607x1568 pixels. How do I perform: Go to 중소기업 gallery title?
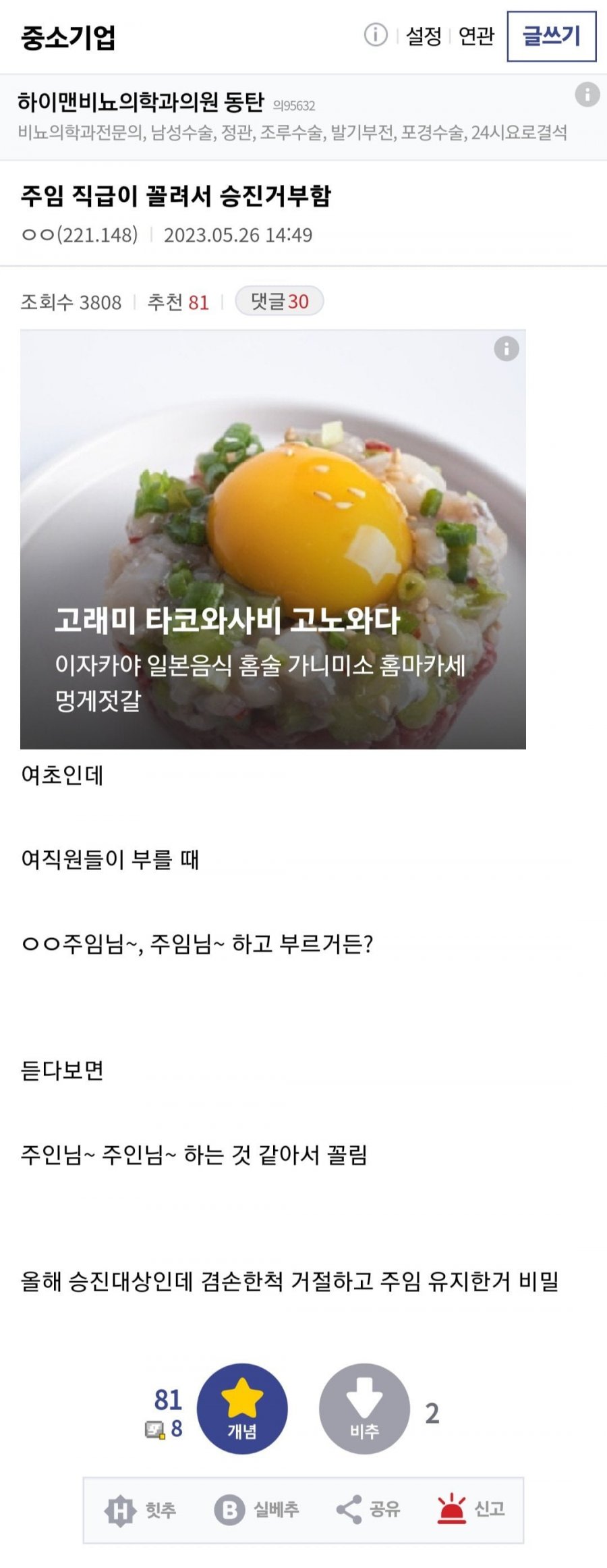pos(67,37)
